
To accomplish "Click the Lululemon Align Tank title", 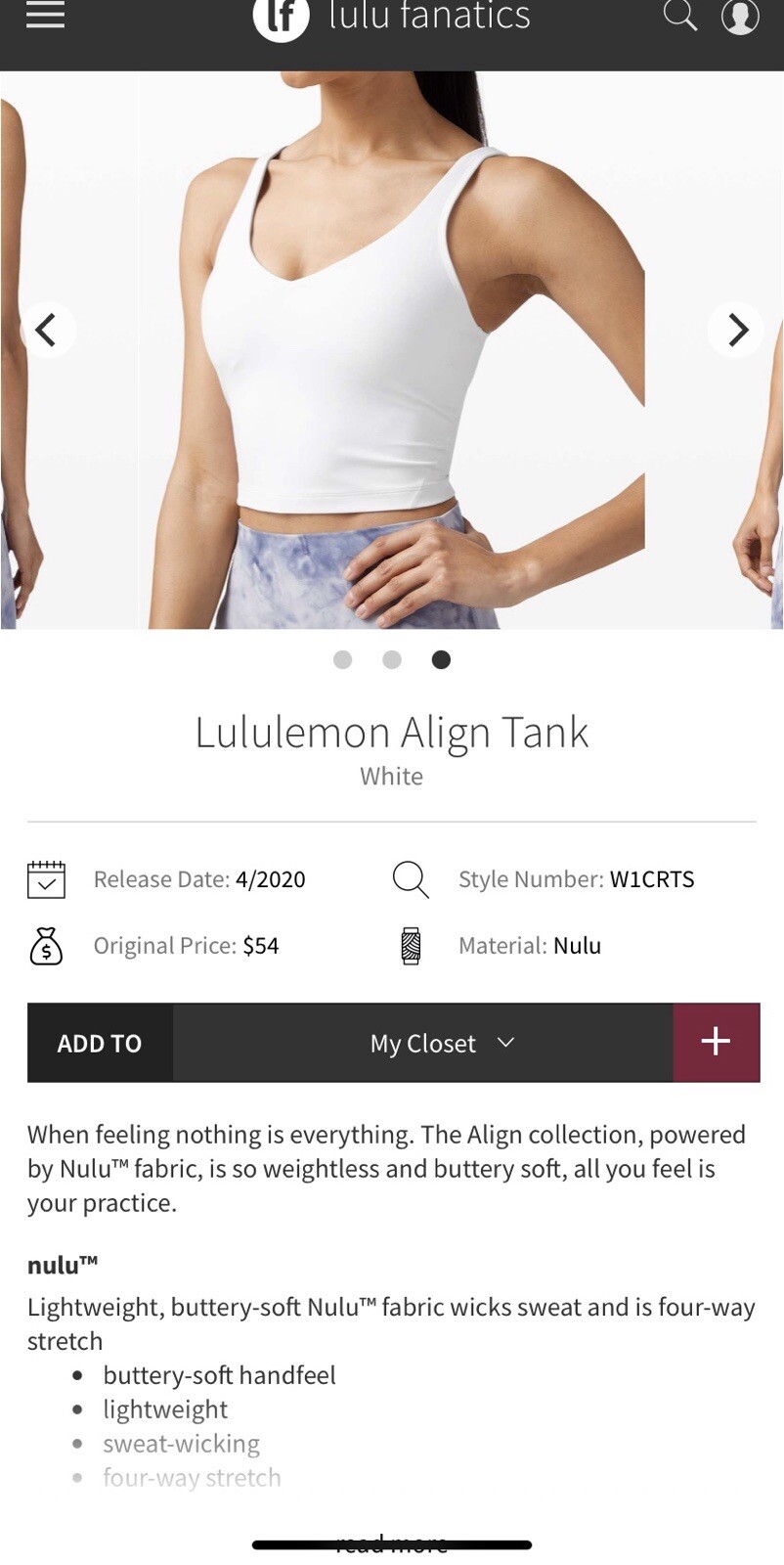I will click(391, 732).
